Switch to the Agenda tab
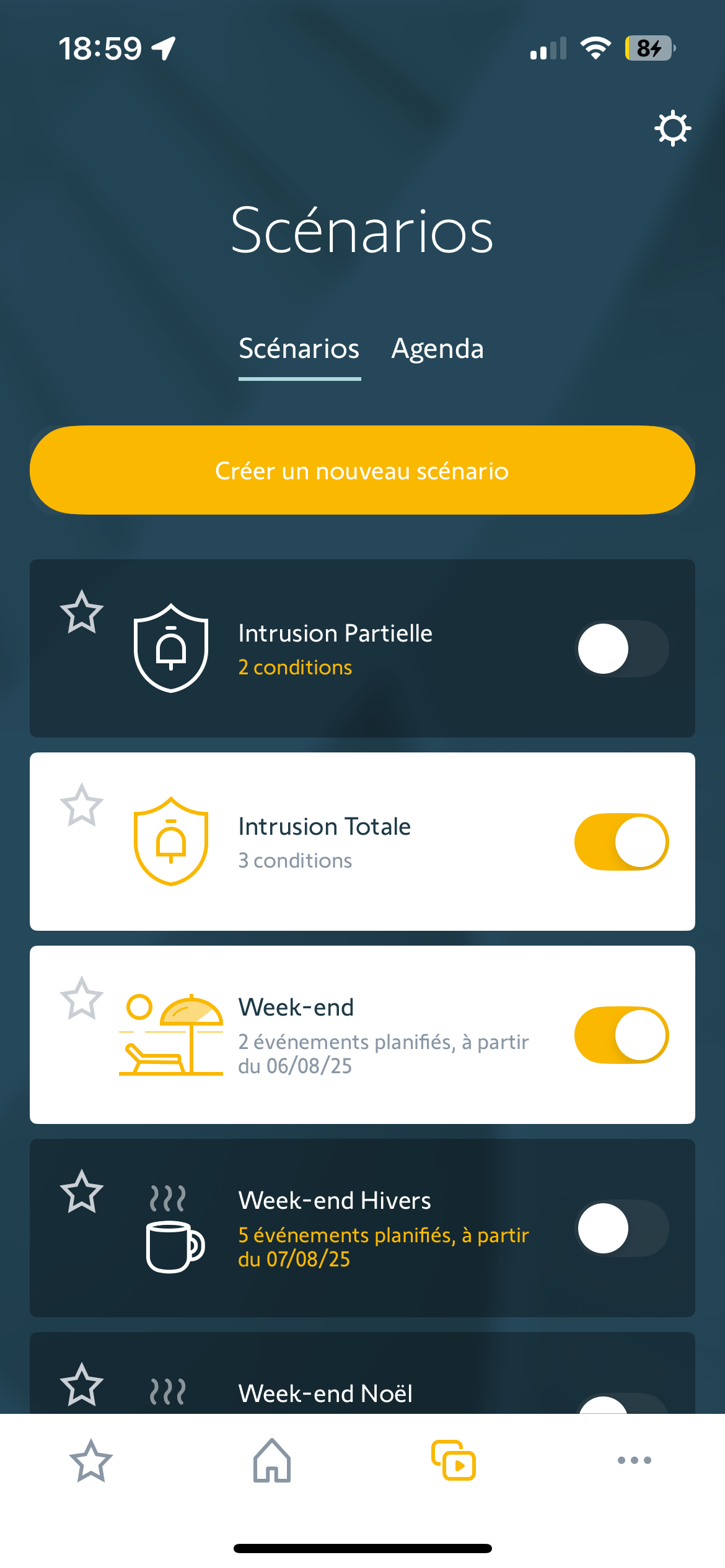 pos(437,349)
